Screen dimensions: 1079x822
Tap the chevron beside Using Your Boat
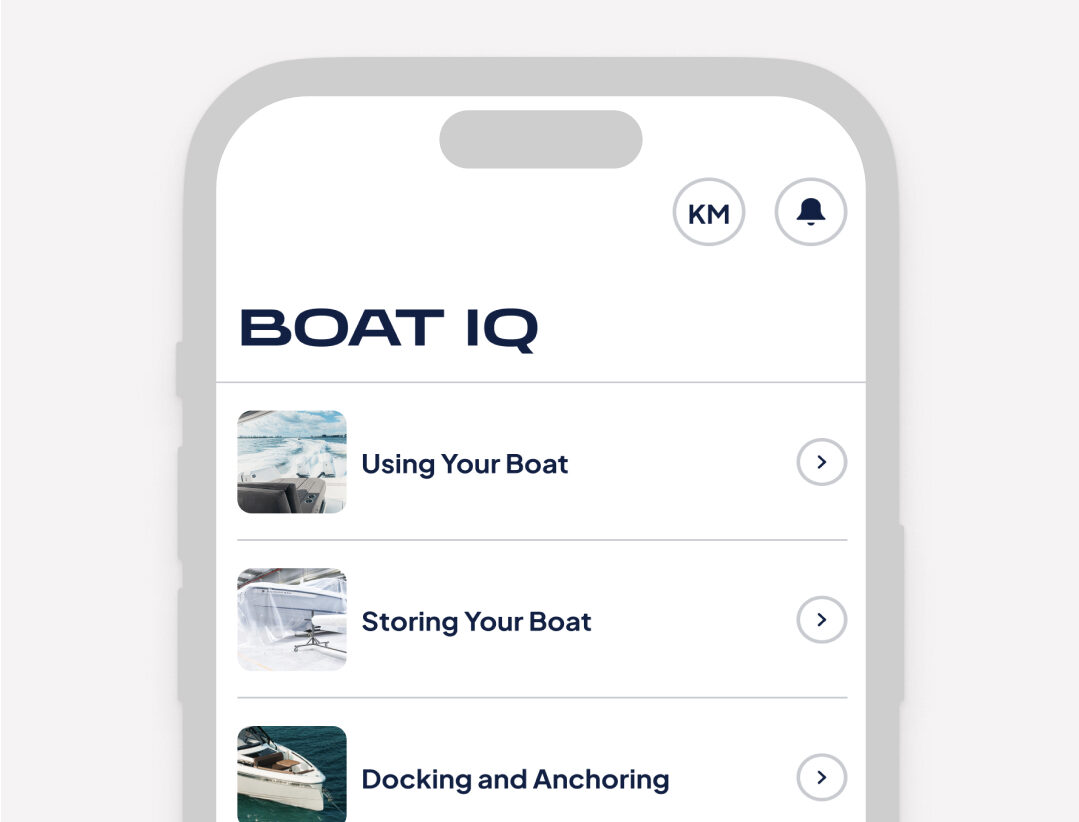click(x=821, y=462)
